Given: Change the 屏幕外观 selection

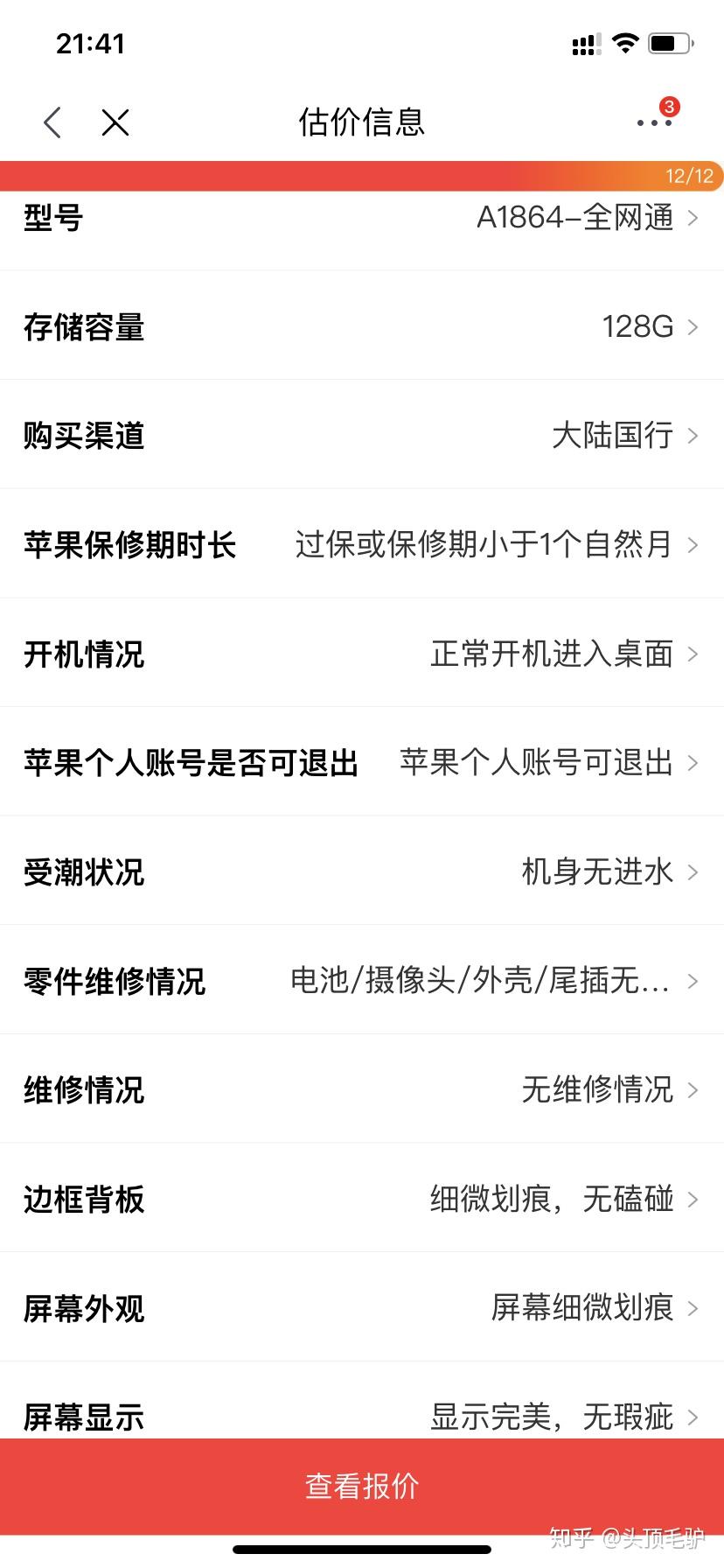Looking at the screenshot, I should (362, 1307).
